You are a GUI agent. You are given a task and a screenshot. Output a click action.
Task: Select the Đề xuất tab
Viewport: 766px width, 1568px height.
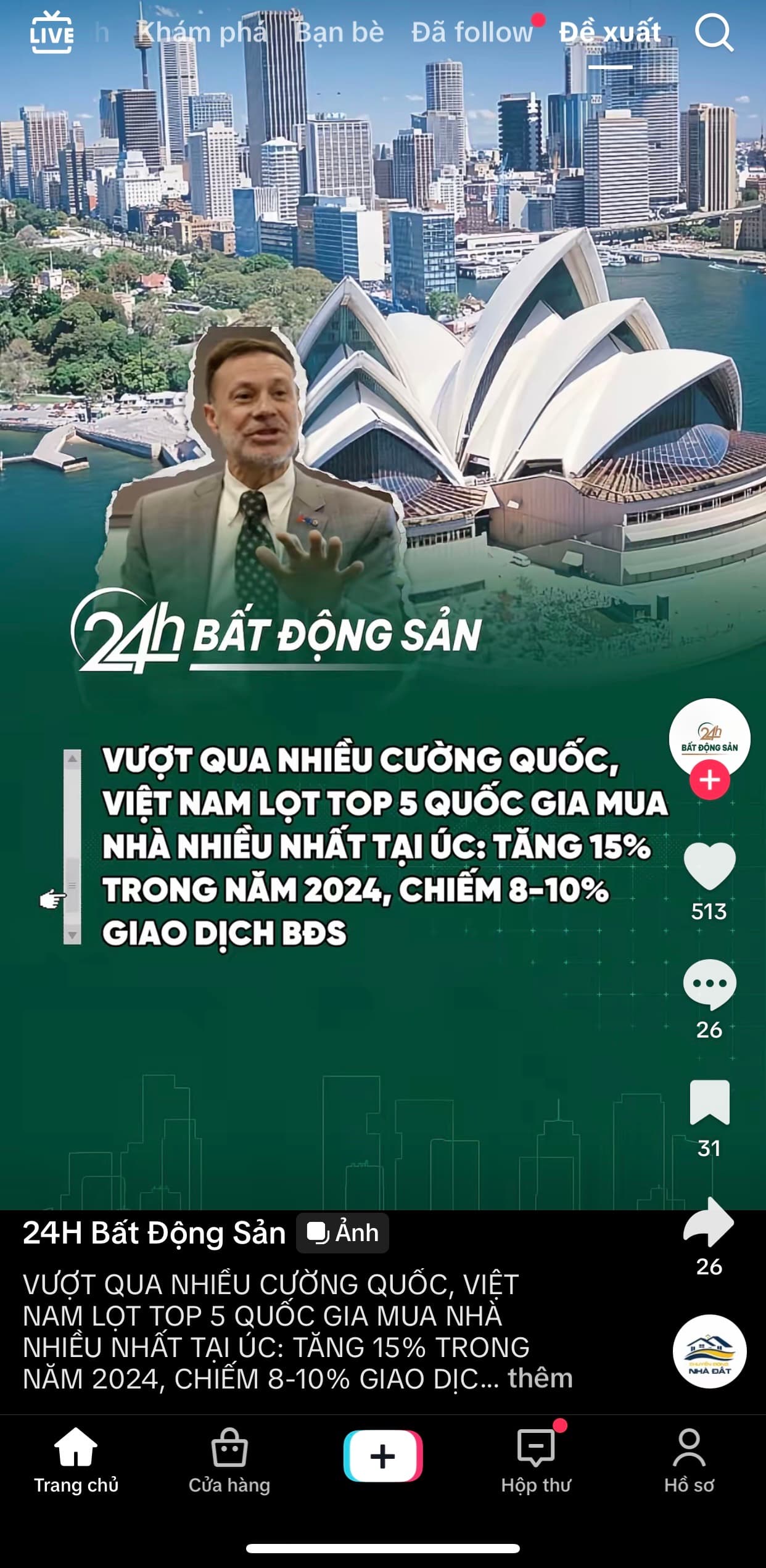[609, 33]
